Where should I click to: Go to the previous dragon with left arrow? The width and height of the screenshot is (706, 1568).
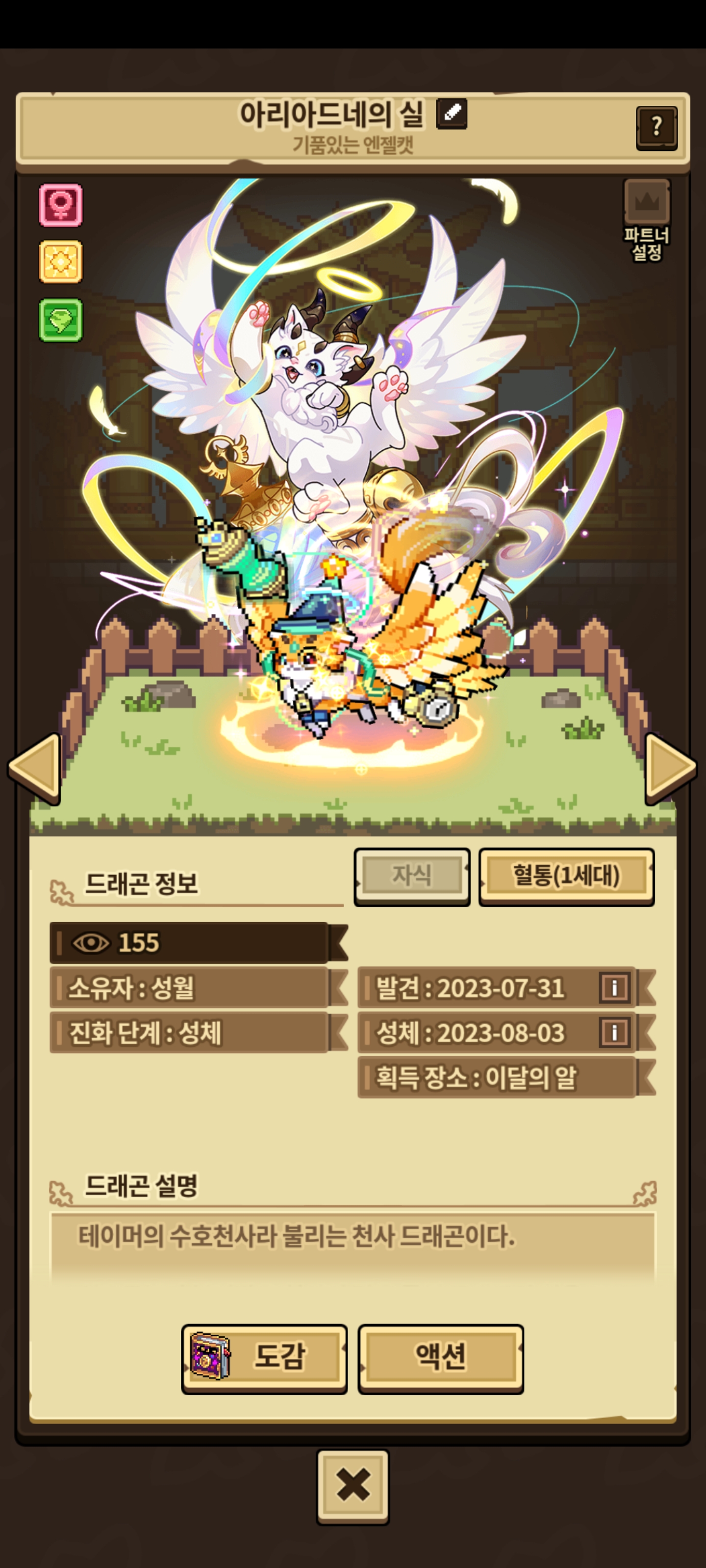[35, 768]
